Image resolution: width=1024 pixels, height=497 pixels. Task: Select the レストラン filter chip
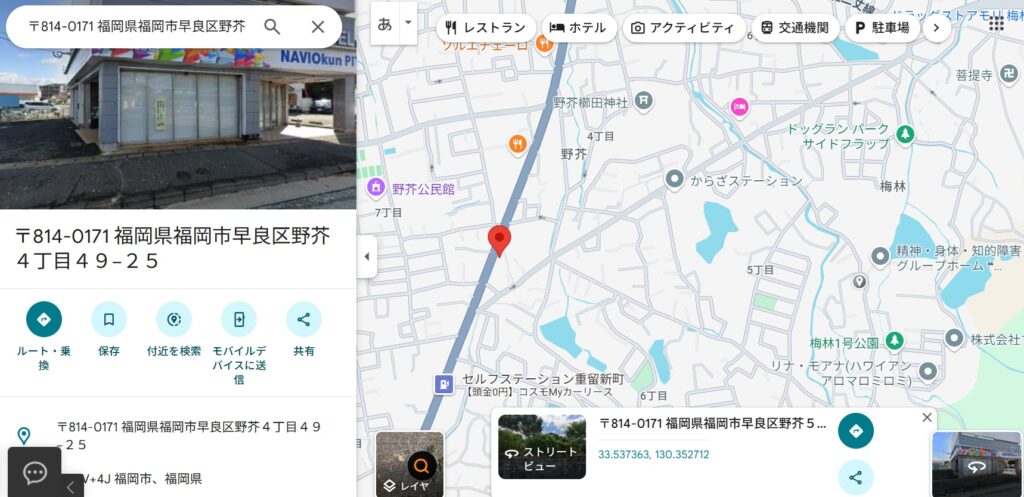click(x=485, y=28)
